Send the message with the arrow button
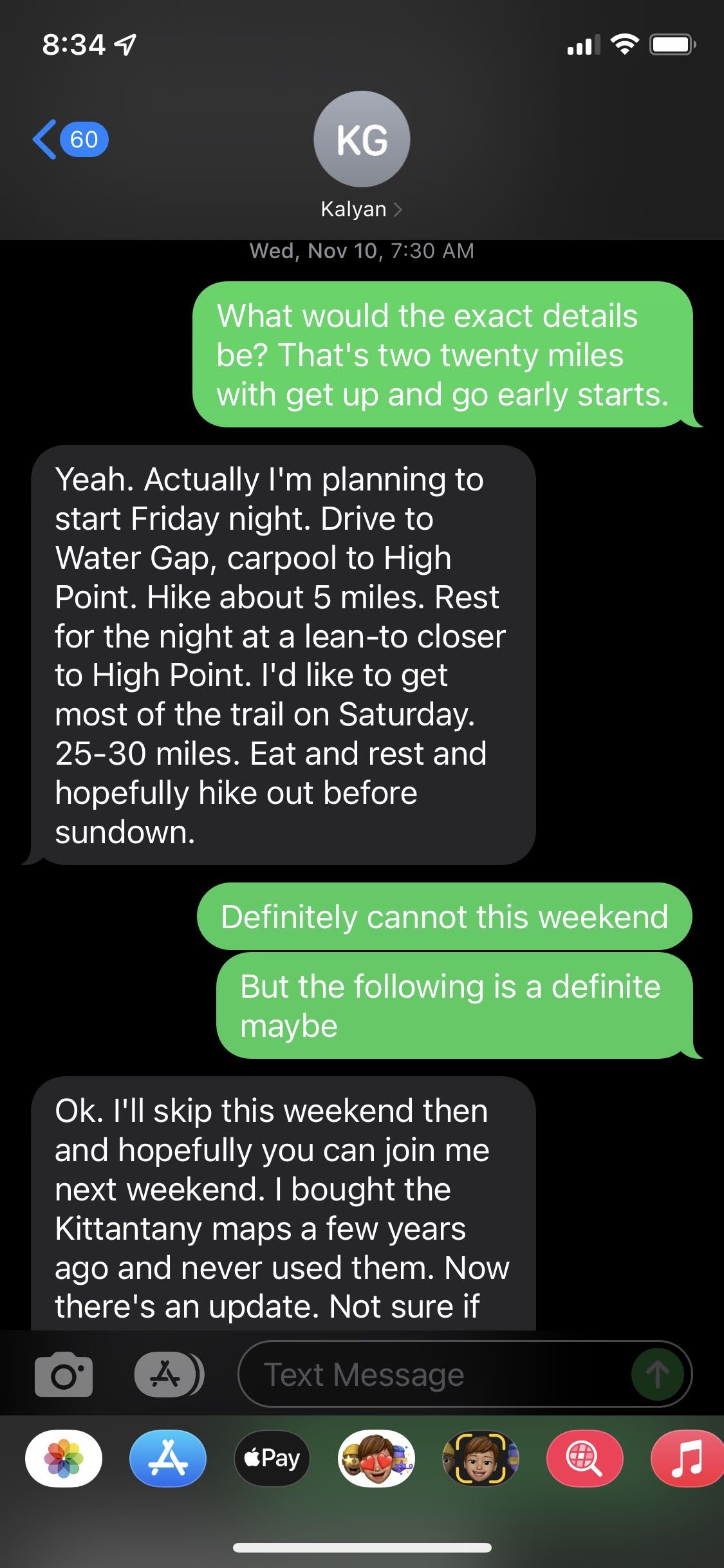Viewport: 724px width, 1568px height. point(657,1375)
